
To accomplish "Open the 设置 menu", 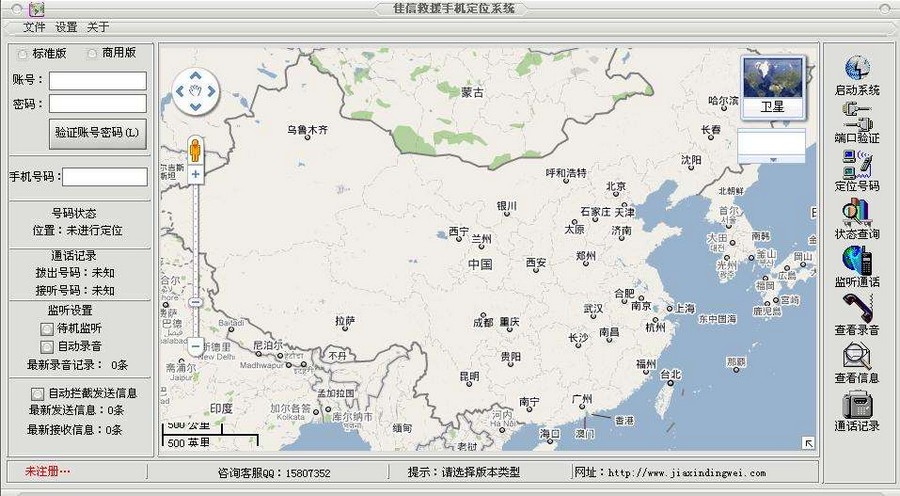I will (x=66, y=27).
